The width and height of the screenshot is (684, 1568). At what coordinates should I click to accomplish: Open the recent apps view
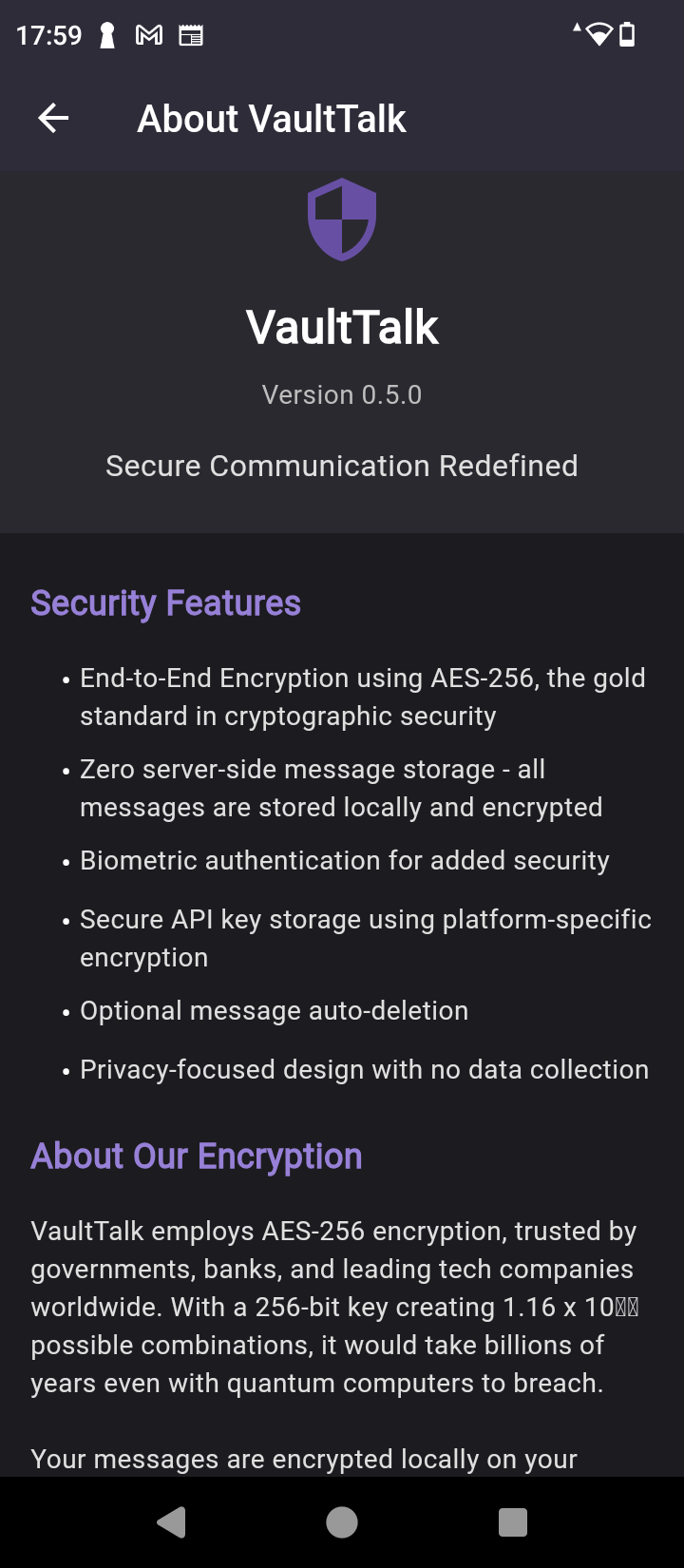(513, 1522)
